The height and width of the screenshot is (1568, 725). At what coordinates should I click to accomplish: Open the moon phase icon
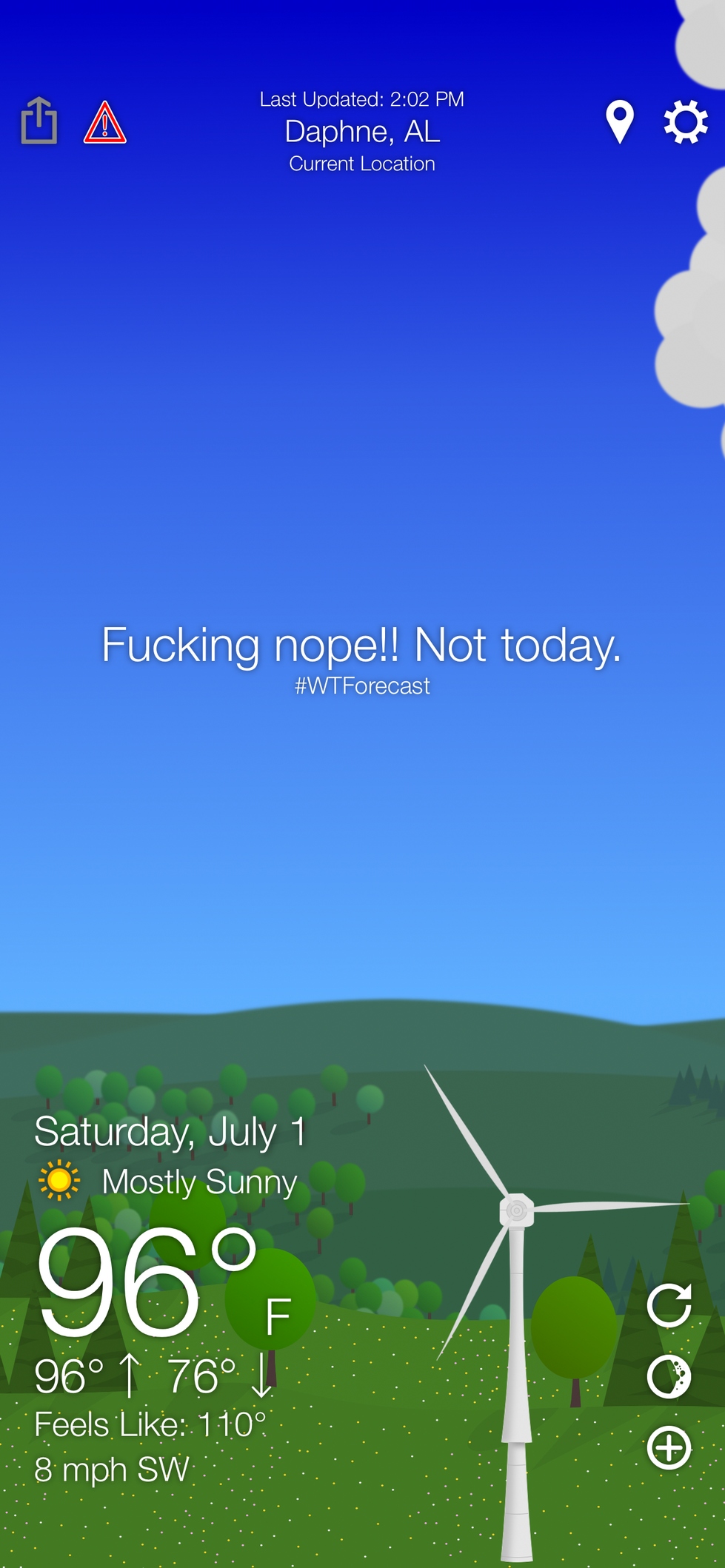coord(669,1377)
